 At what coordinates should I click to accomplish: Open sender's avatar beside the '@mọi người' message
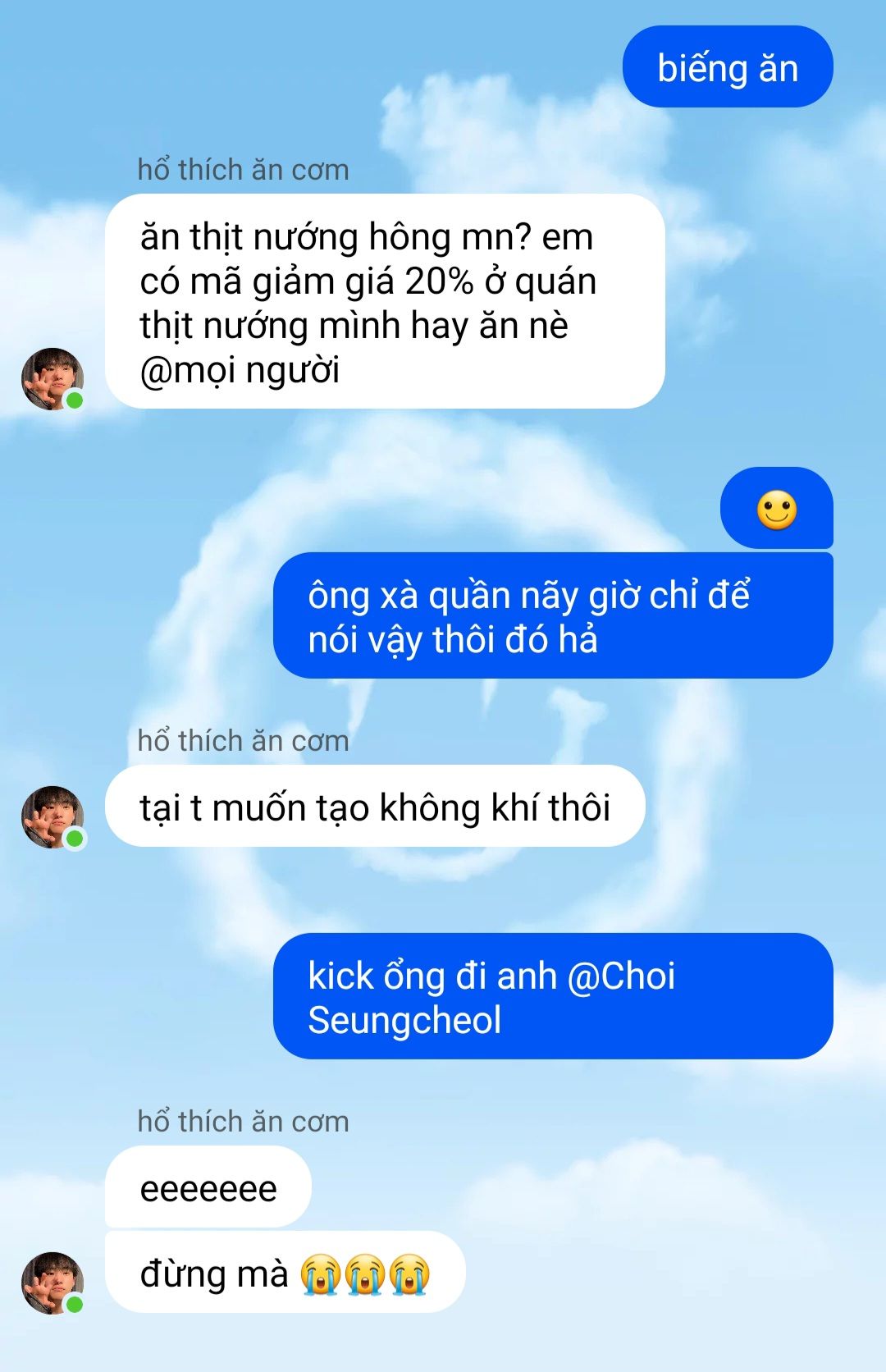53,378
